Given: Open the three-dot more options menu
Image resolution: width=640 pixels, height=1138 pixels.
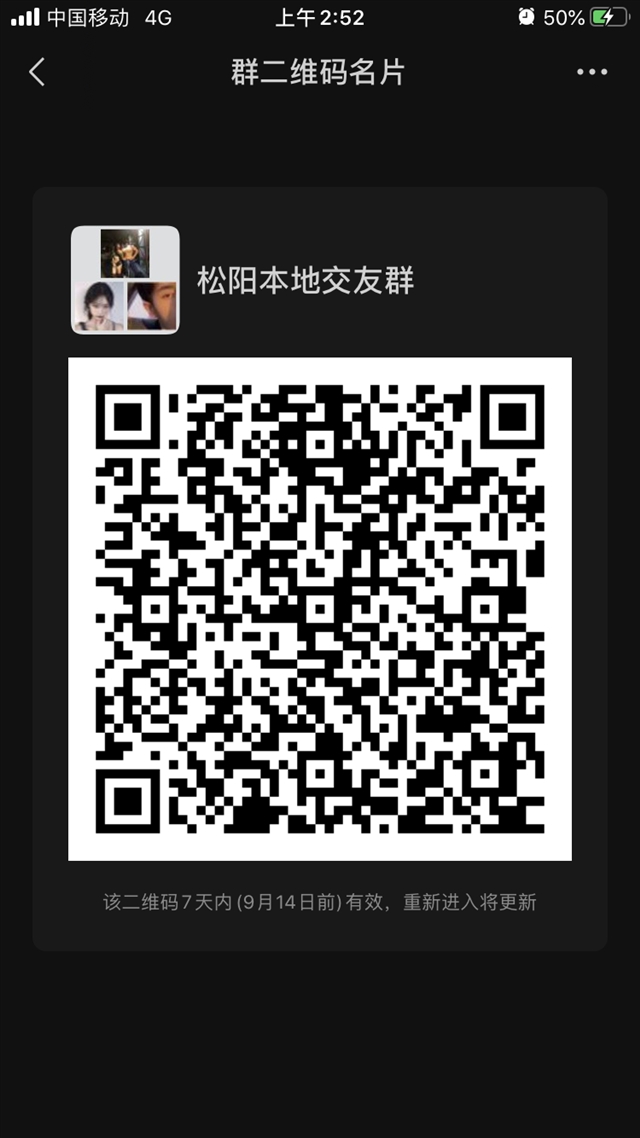Looking at the screenshot, I should click(591, 72).
